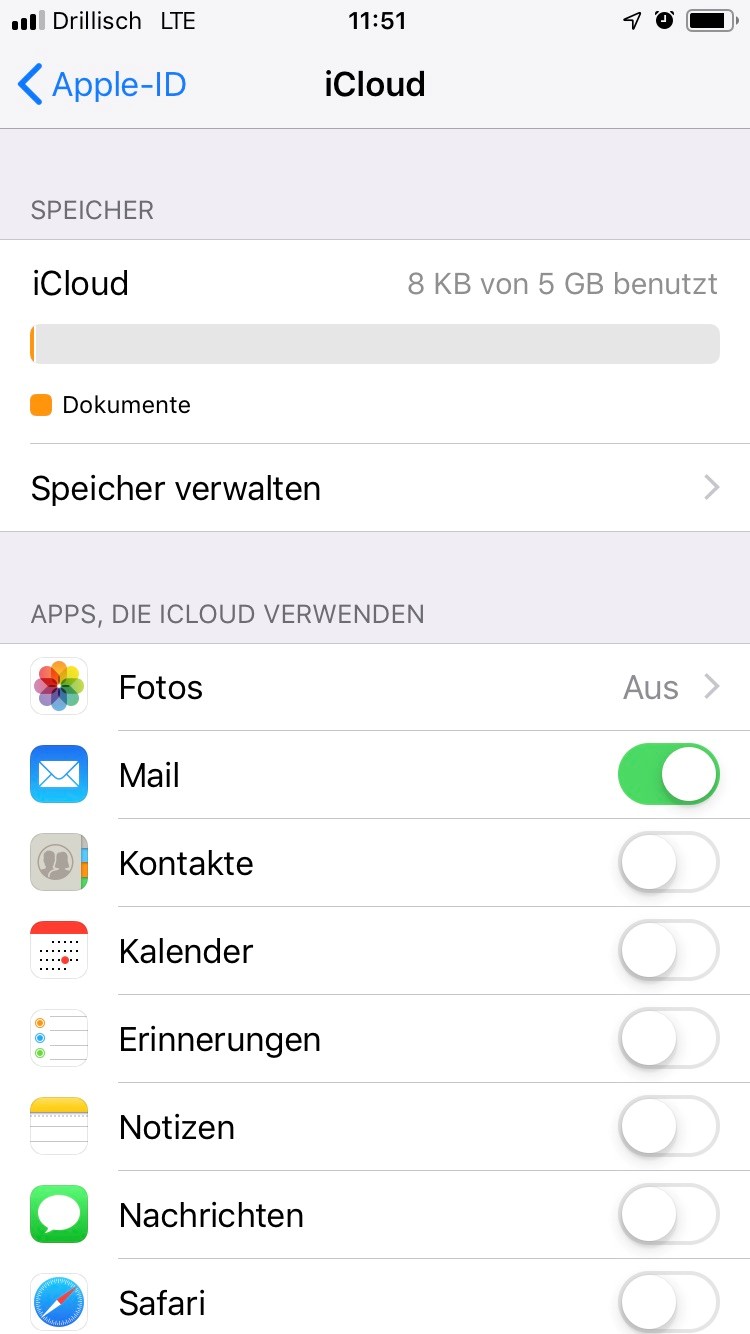Enable iCloud sync for Kontakte
This screenshot has width=750, height=1334.
668,863
